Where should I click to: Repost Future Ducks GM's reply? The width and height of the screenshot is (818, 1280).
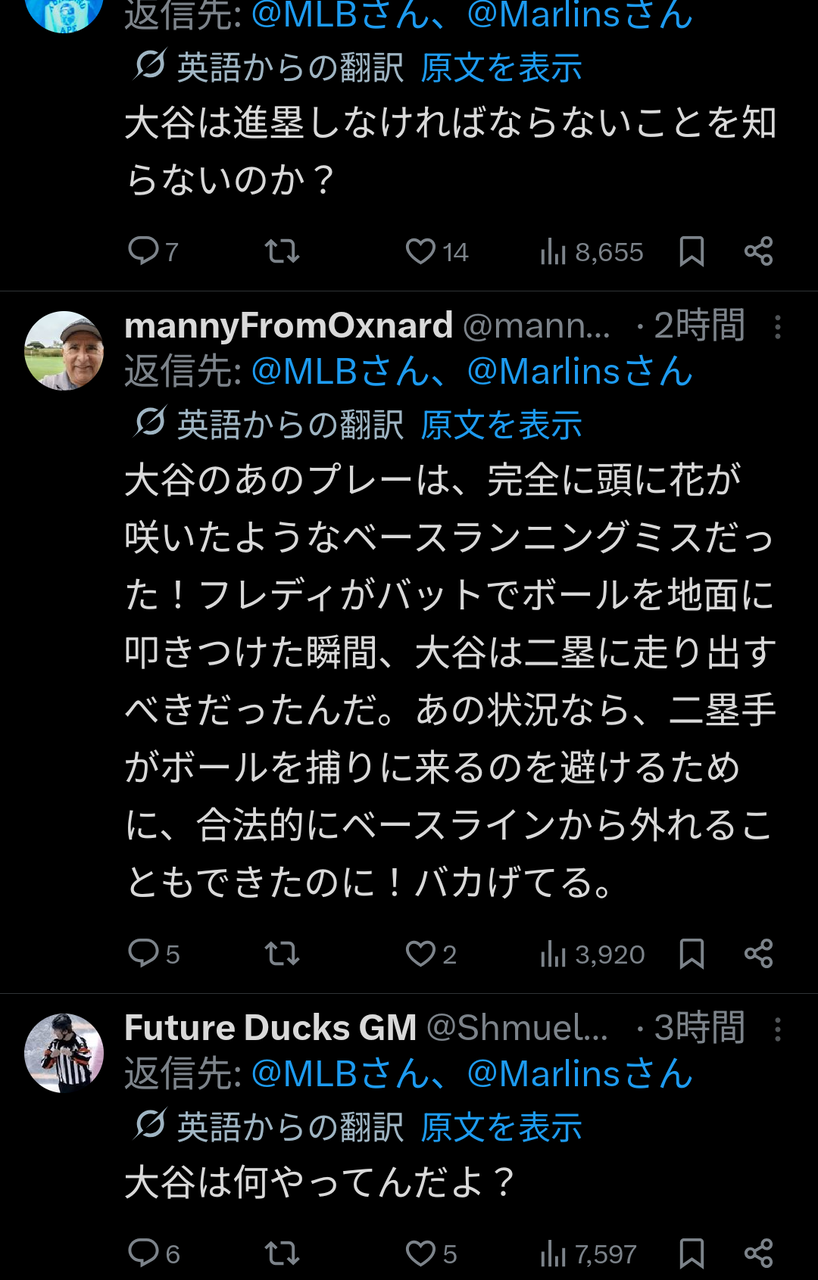[282, 1253]
